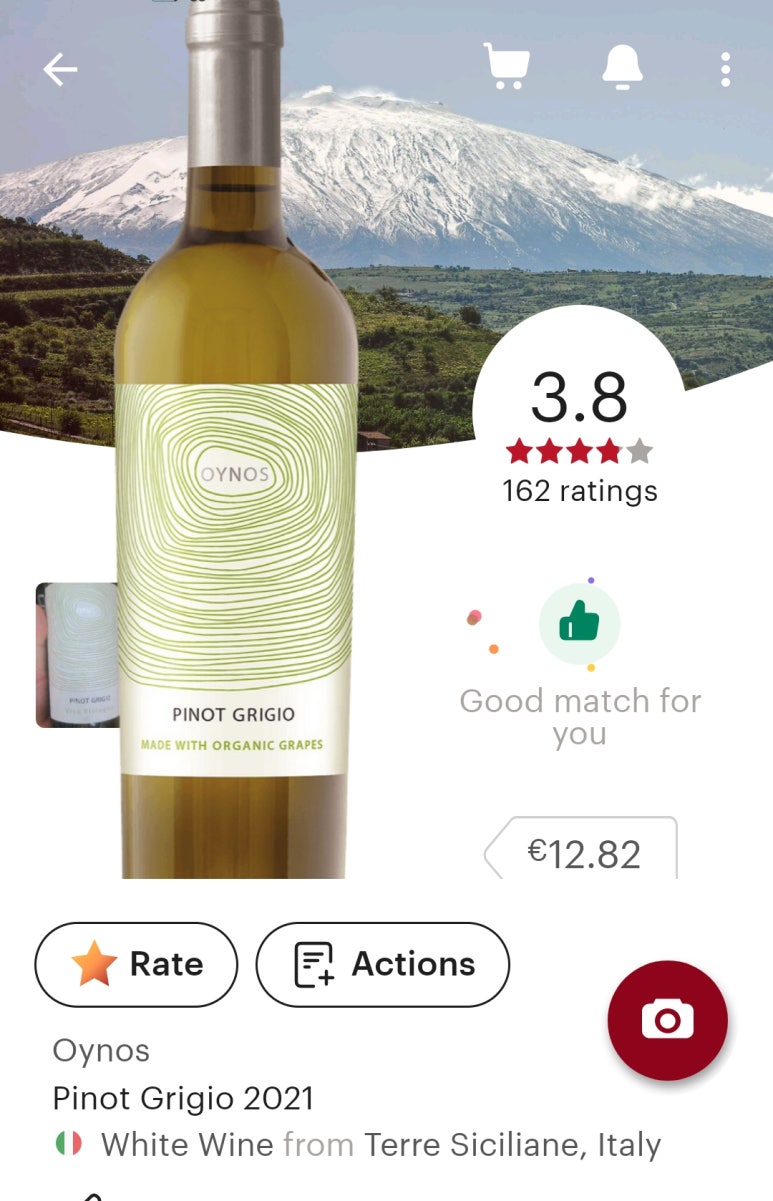Open the overflow menu
Screen dimensions: 773x1201
click(725, 69)
